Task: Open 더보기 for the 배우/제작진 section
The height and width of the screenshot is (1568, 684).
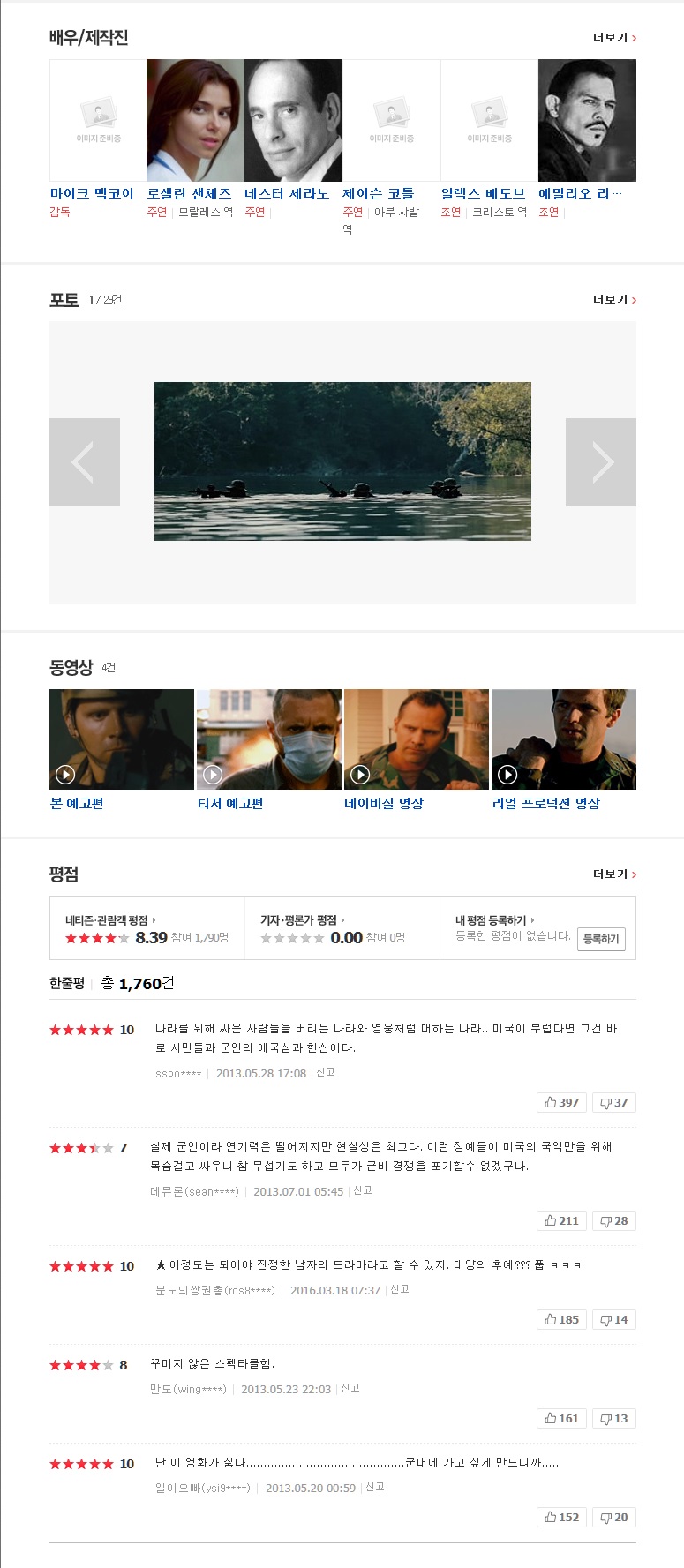Action: (614, 38)
